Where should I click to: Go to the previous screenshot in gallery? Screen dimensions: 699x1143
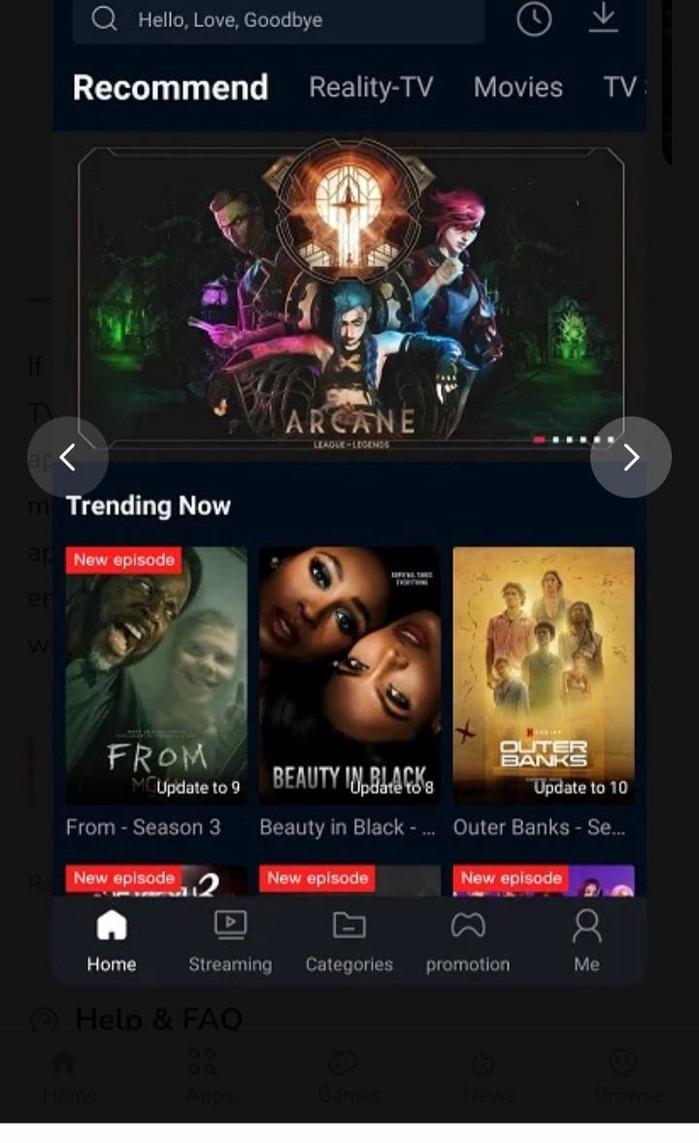tap(67, 457)
